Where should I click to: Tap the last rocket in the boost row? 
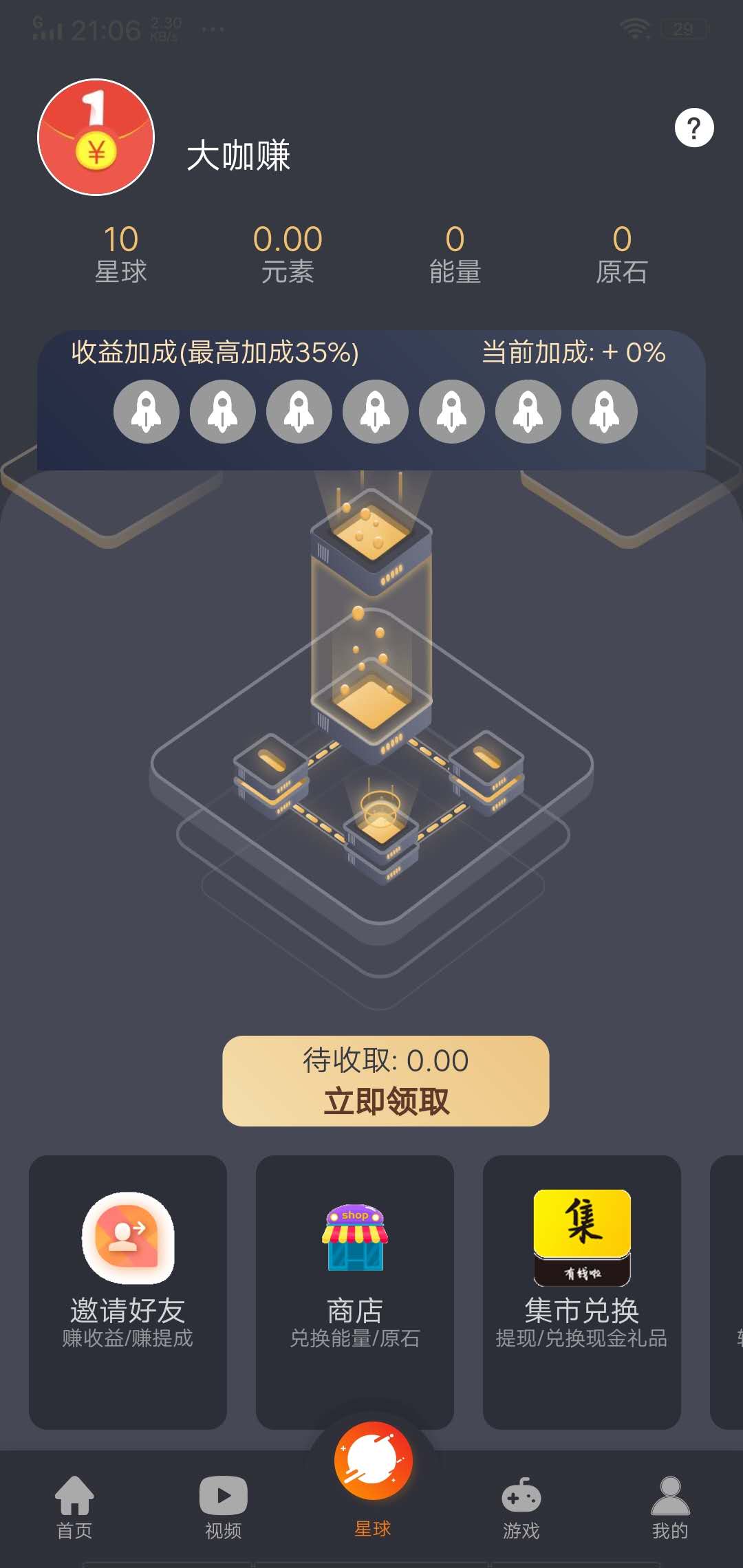(x=604, y=411)
